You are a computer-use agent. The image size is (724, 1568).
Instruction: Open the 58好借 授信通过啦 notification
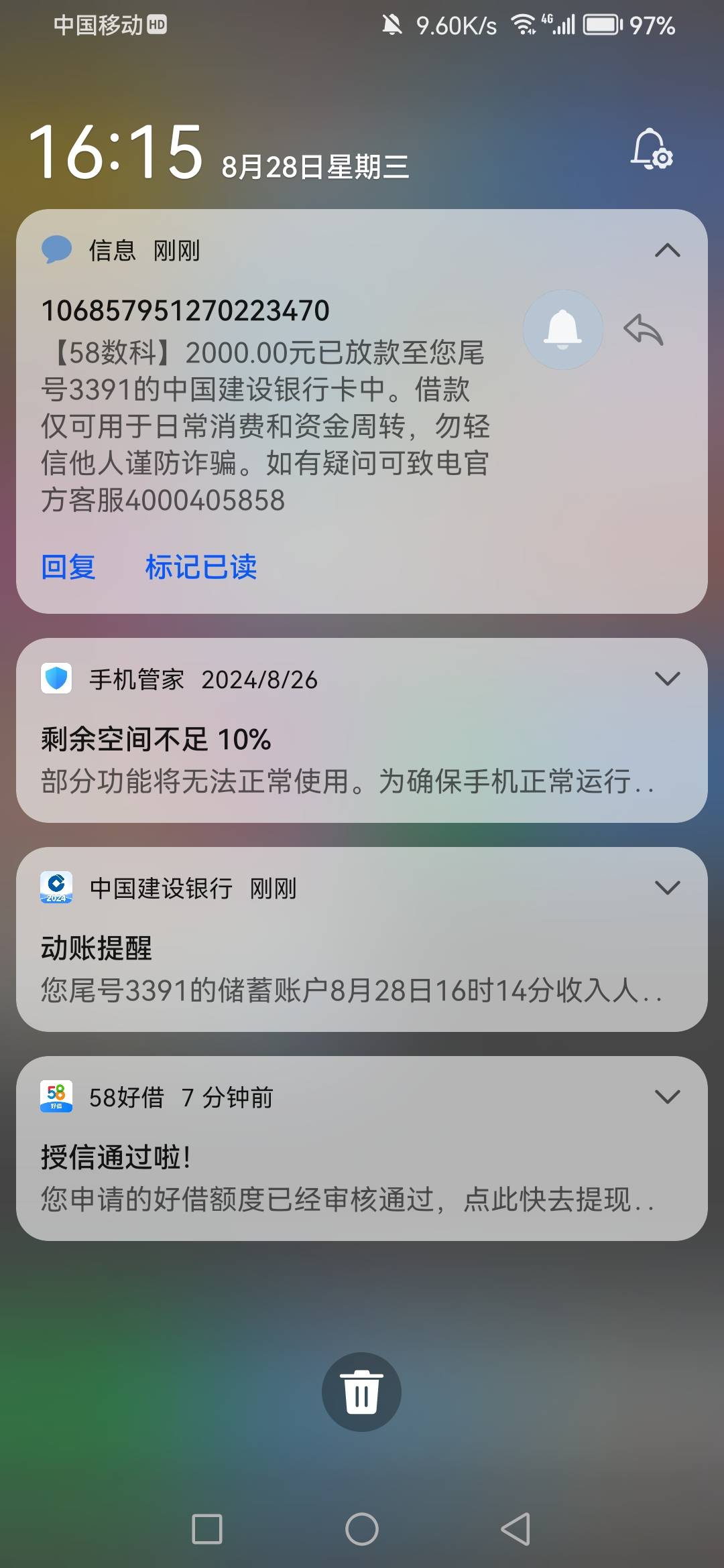click(x=362, y=1149)
